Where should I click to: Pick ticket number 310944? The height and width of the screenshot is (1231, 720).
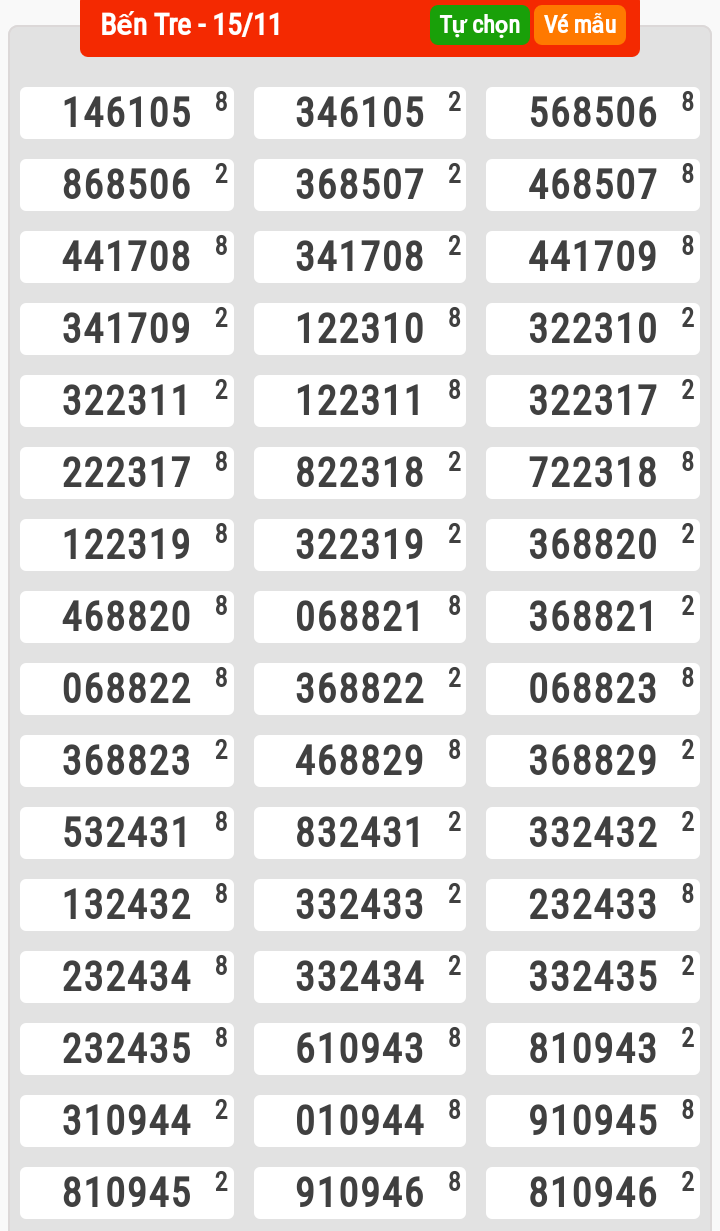pyautogui.click(x=127, y=1121)
